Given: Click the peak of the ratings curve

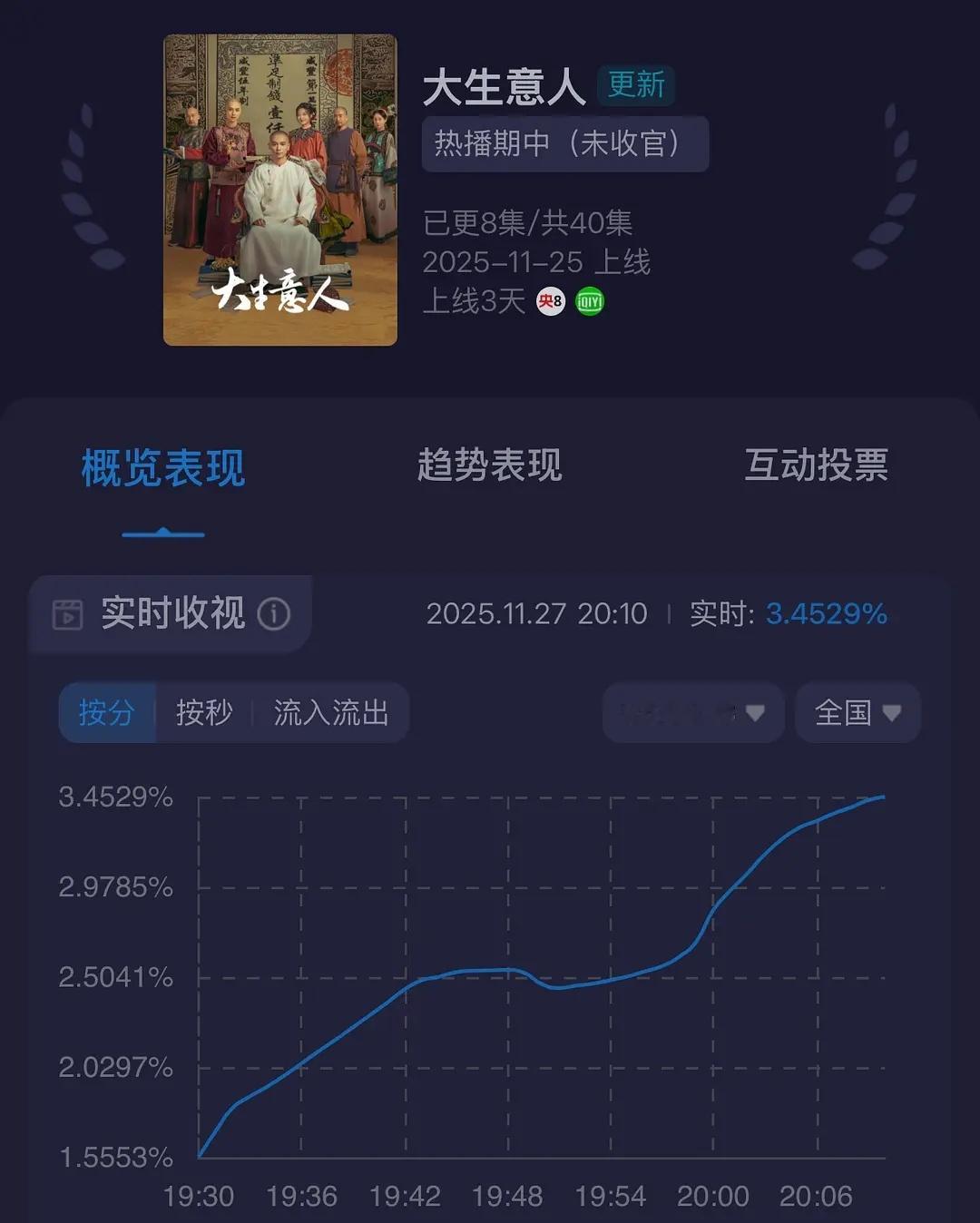Looking at the screenshot, I should point(882,798).
